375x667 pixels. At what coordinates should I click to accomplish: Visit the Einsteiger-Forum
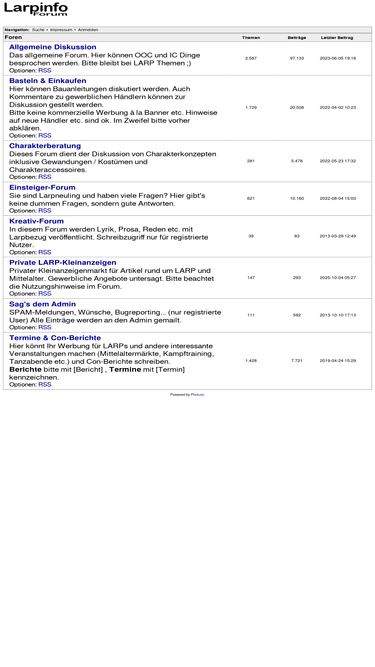click(42, 187)
